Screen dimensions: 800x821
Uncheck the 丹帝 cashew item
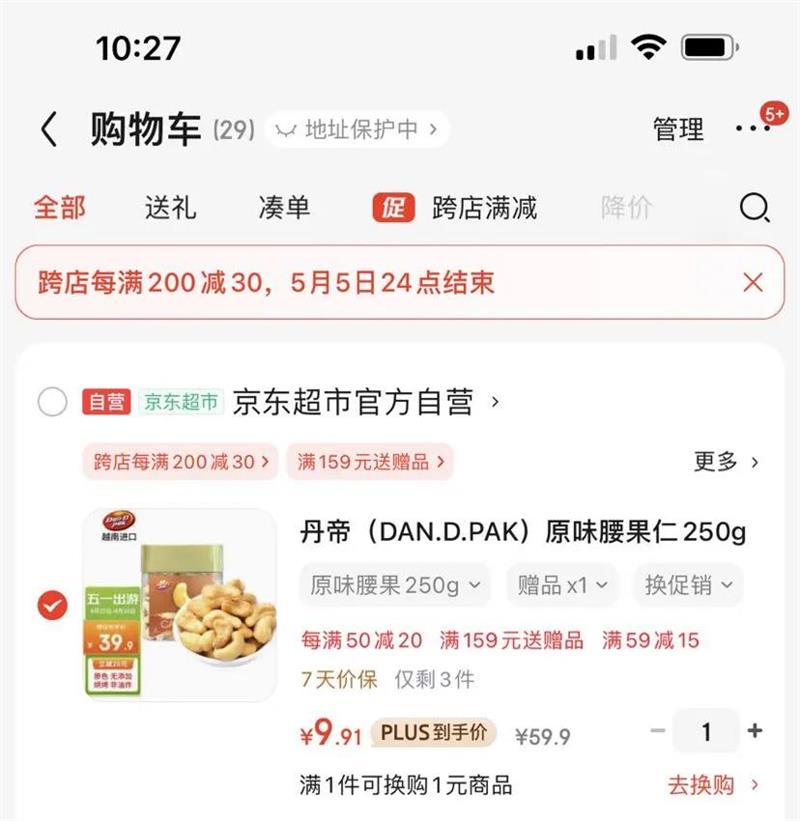(x=52, y=605)
